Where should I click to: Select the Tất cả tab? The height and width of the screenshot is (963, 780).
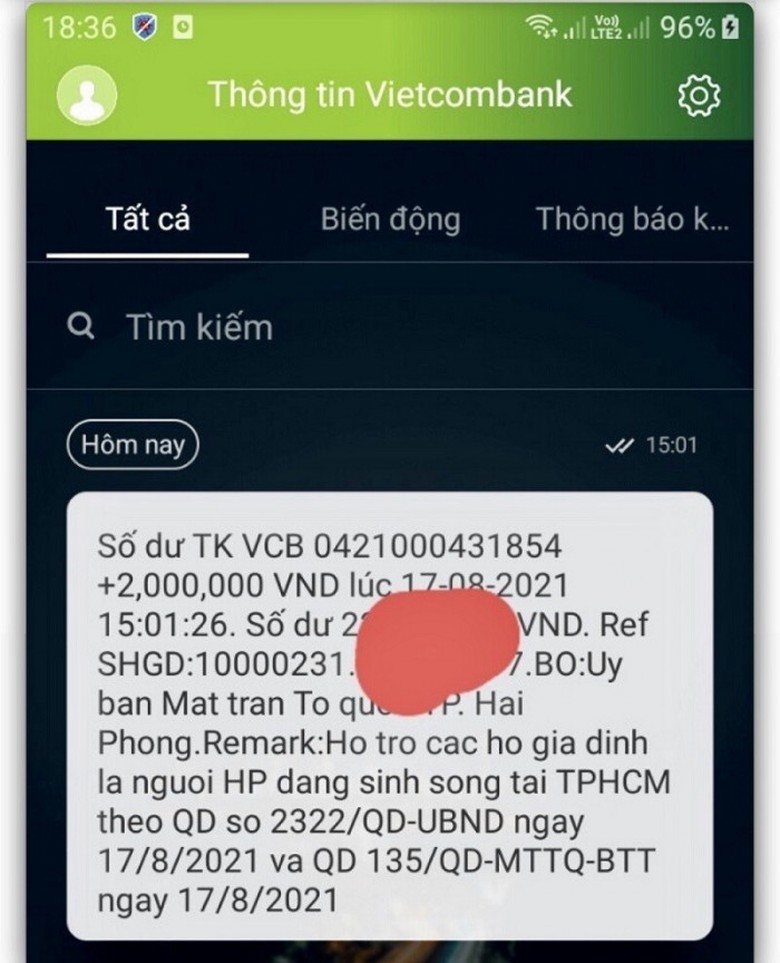click(147, 219)
